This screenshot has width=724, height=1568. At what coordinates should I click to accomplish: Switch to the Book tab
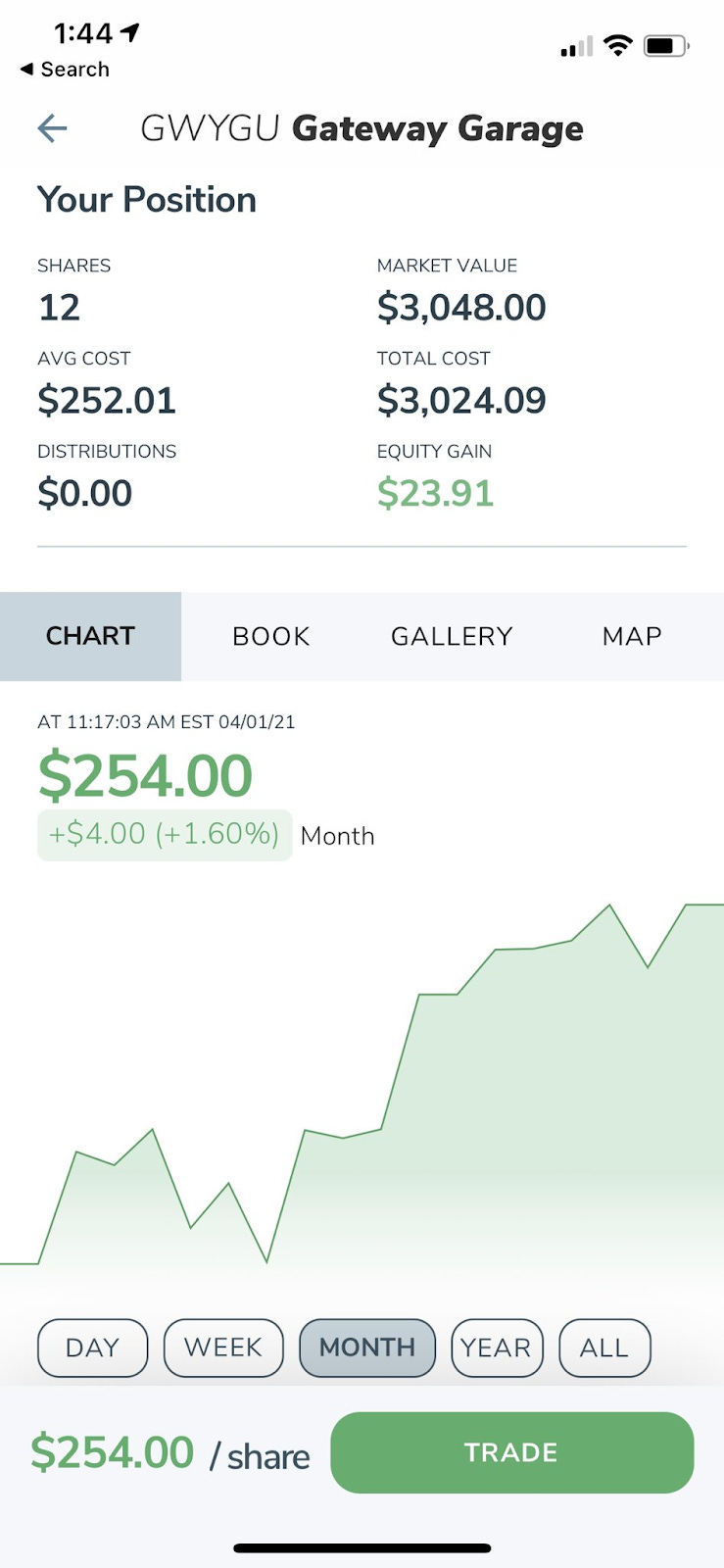271,636
